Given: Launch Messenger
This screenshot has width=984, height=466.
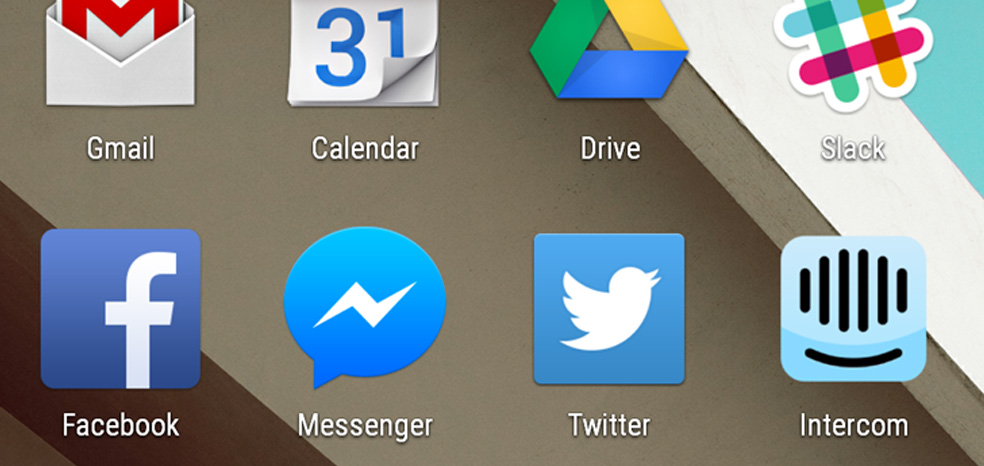Looking at the screenshot, I should click(364, 306).
